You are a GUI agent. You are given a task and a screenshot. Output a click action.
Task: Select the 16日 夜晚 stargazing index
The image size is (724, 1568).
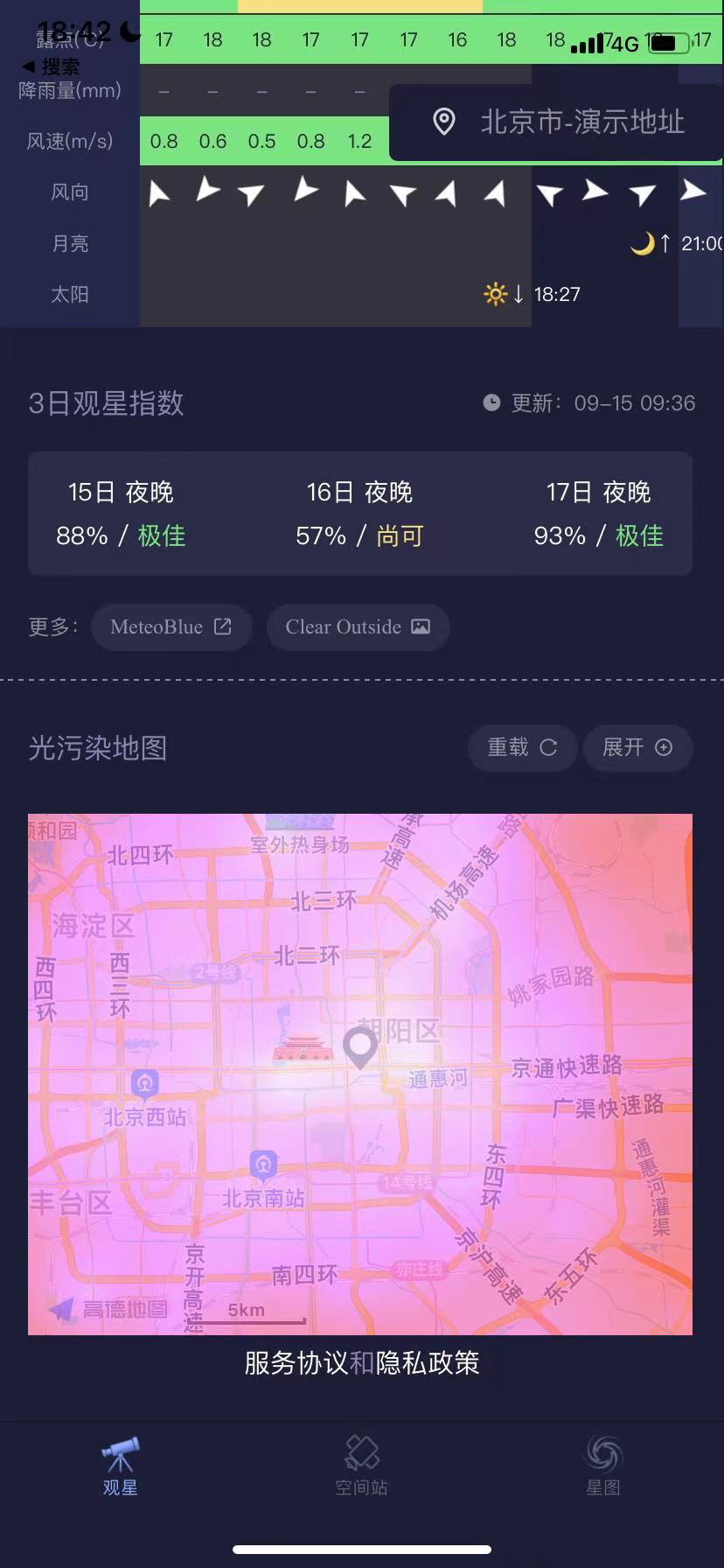359,514
